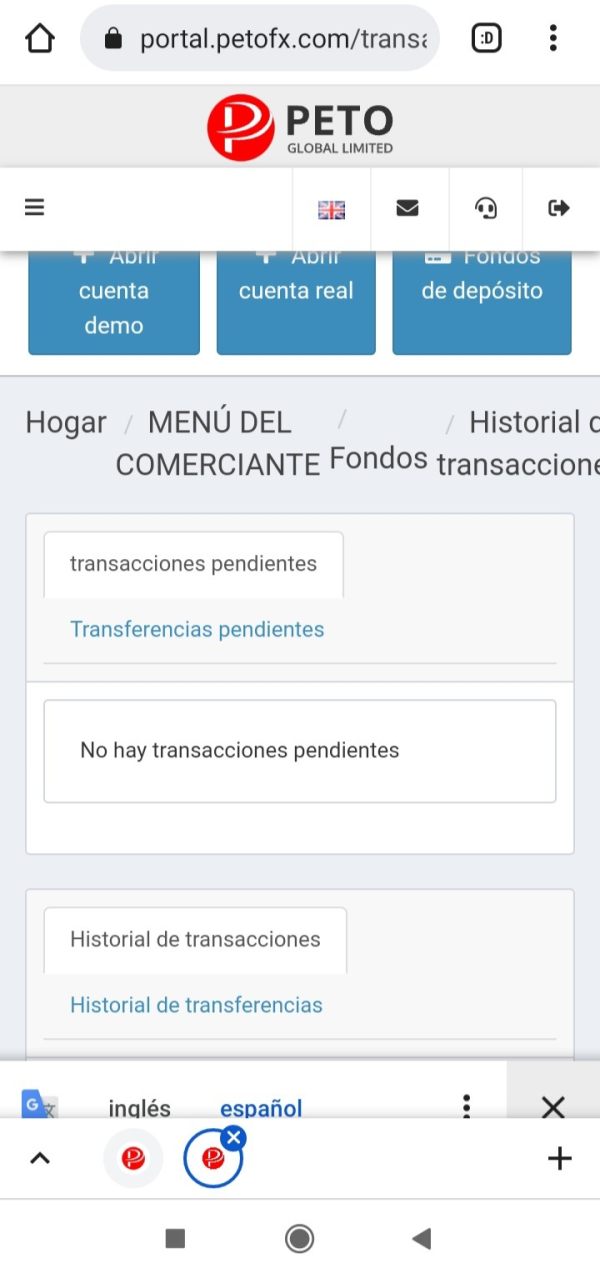
Task: Close the current tab in the tab strip
Action: (233, 1137)
